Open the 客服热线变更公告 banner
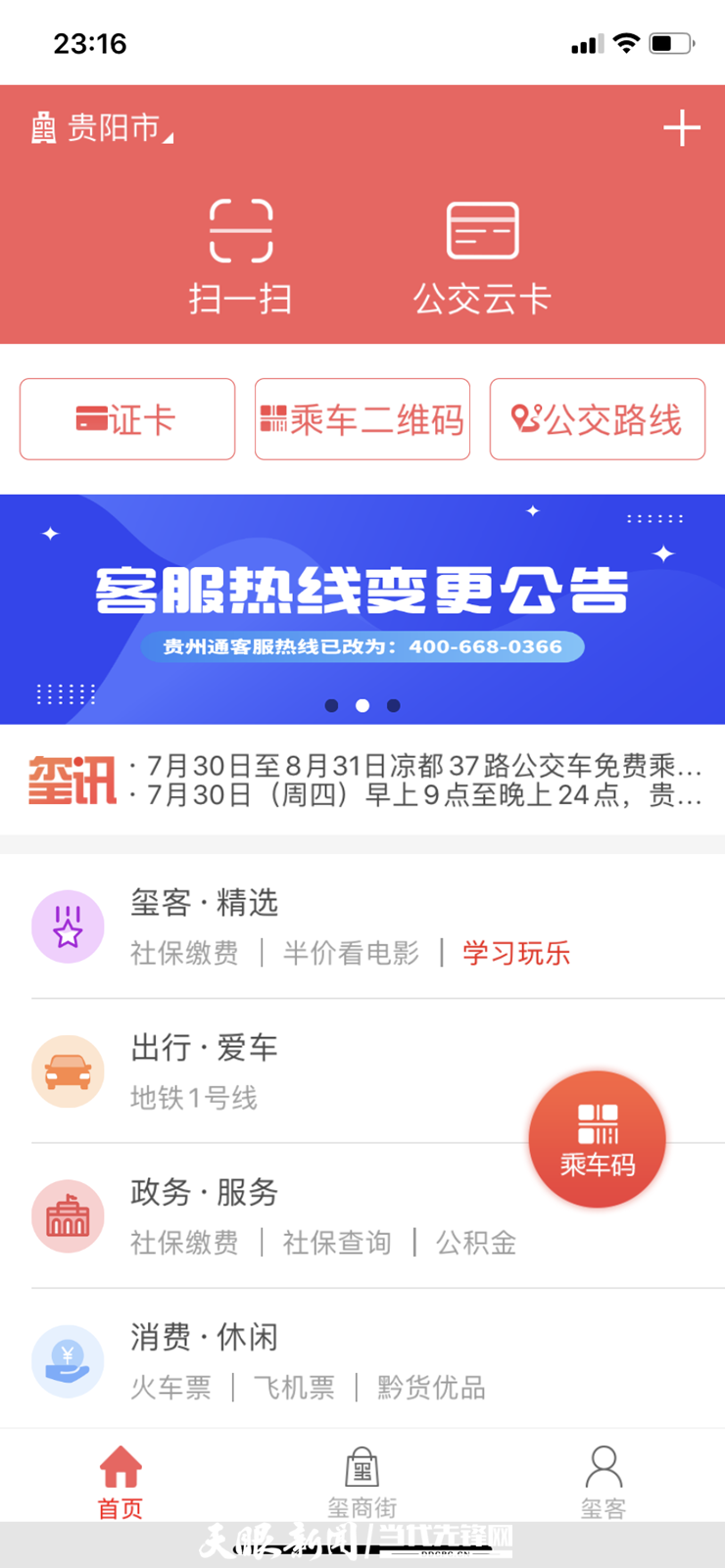Screen dimensions: 725x1568 [x=362, y=608]
